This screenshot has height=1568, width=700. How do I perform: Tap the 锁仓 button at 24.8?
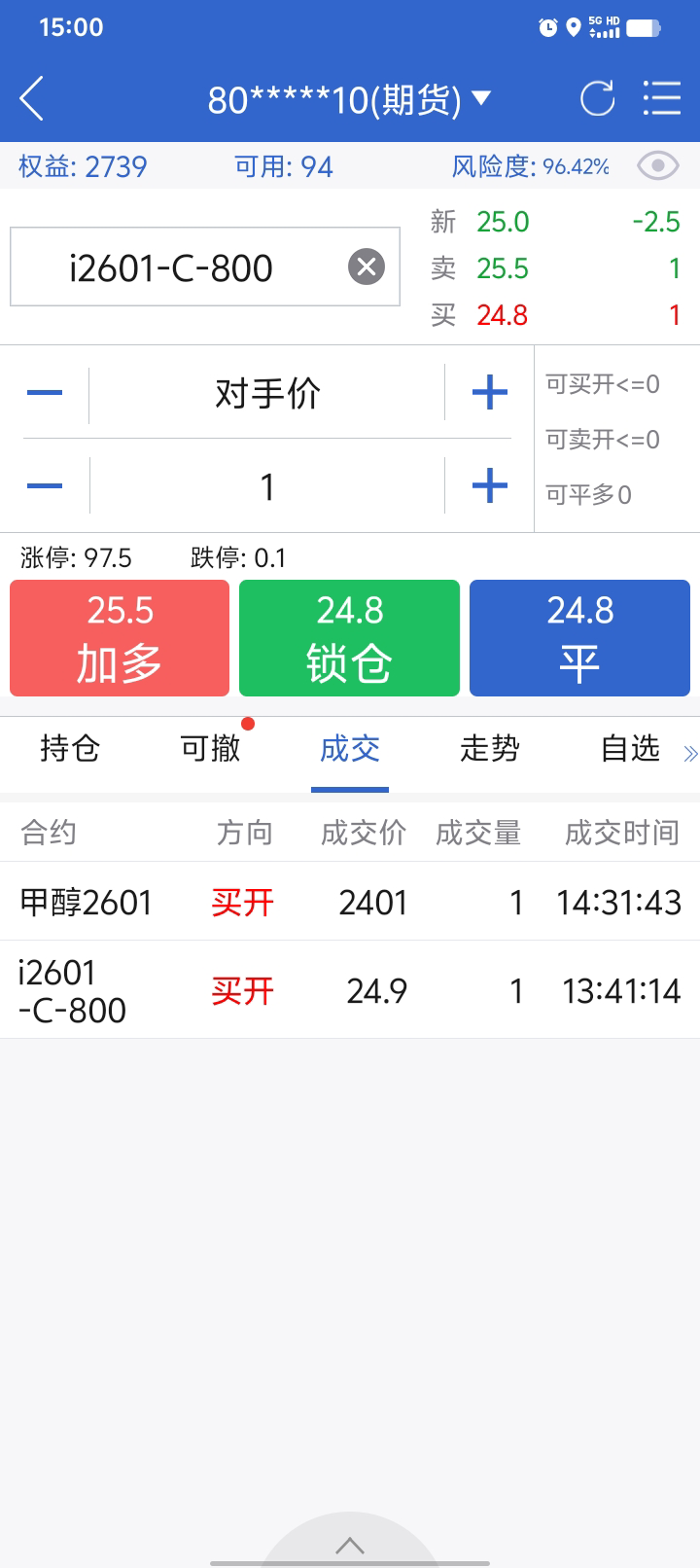click(x=349, y=638)
